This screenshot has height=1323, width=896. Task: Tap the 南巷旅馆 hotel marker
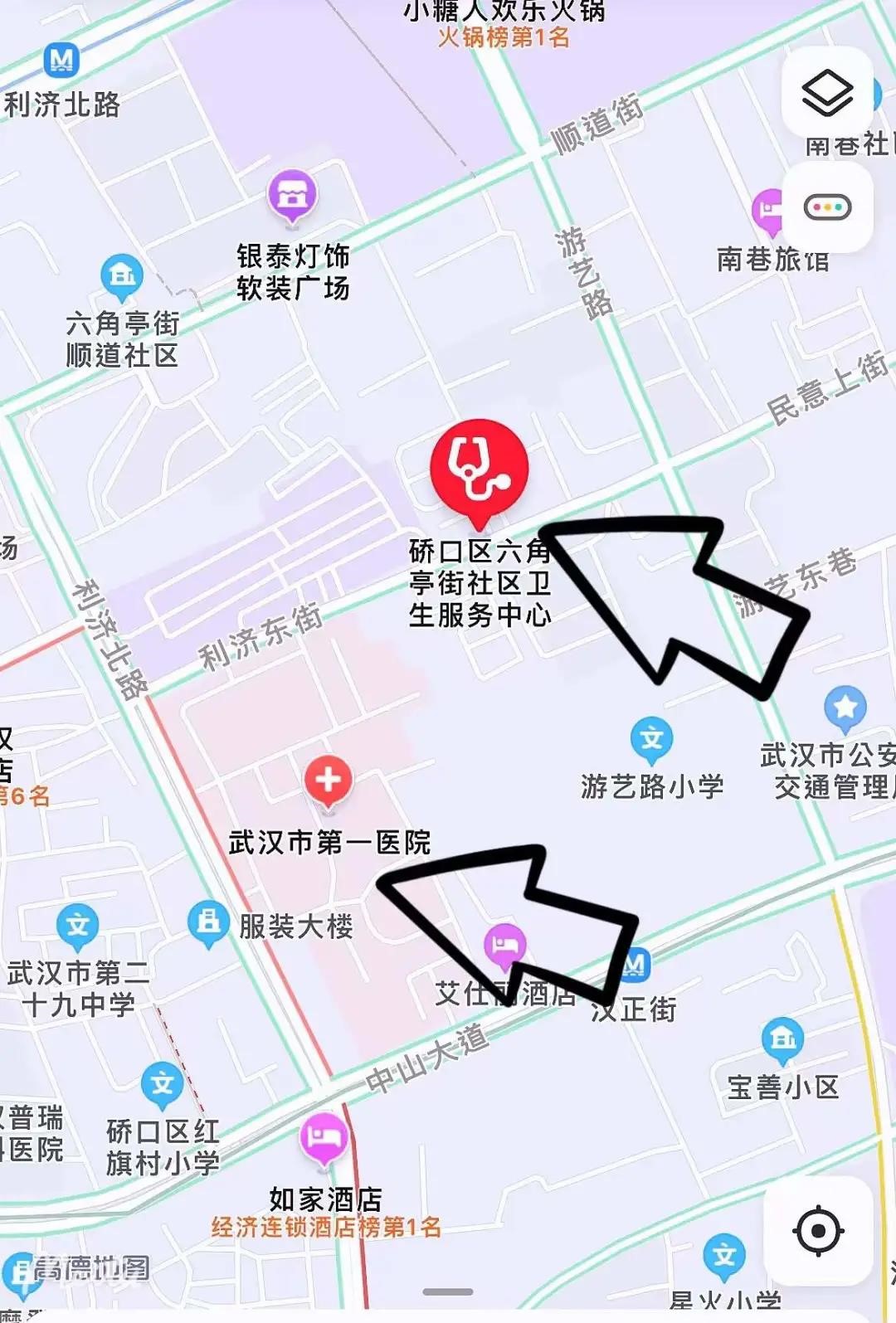coord(768,211)
